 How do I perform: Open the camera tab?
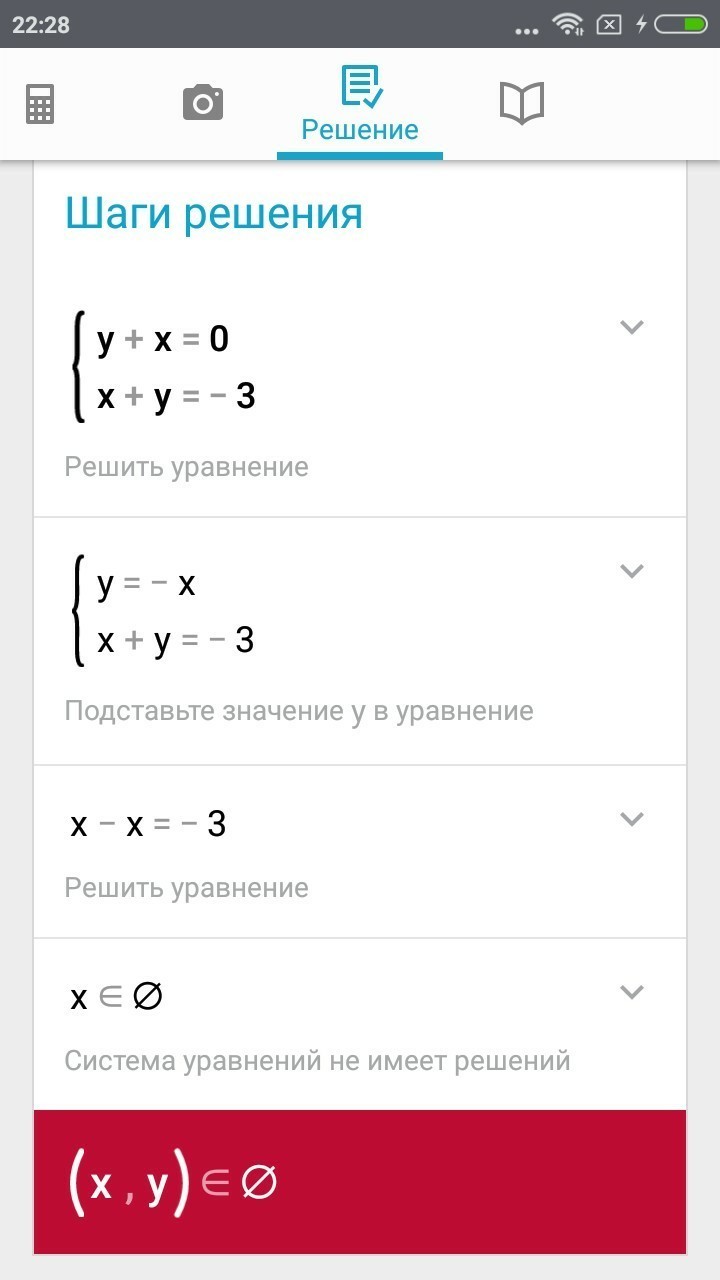tap(202, 103)
